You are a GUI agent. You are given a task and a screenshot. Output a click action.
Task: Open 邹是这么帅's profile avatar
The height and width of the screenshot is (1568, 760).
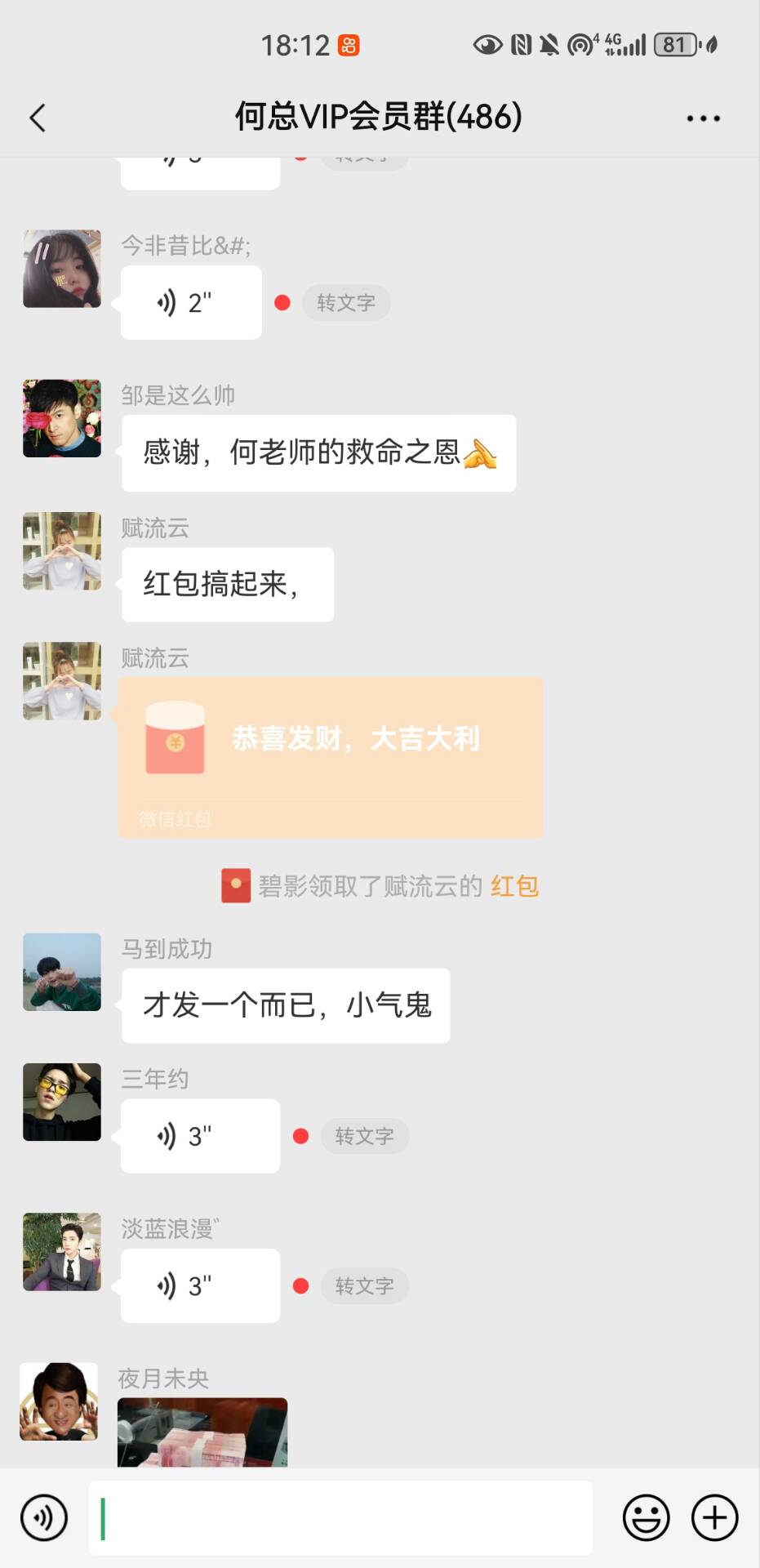62,418
